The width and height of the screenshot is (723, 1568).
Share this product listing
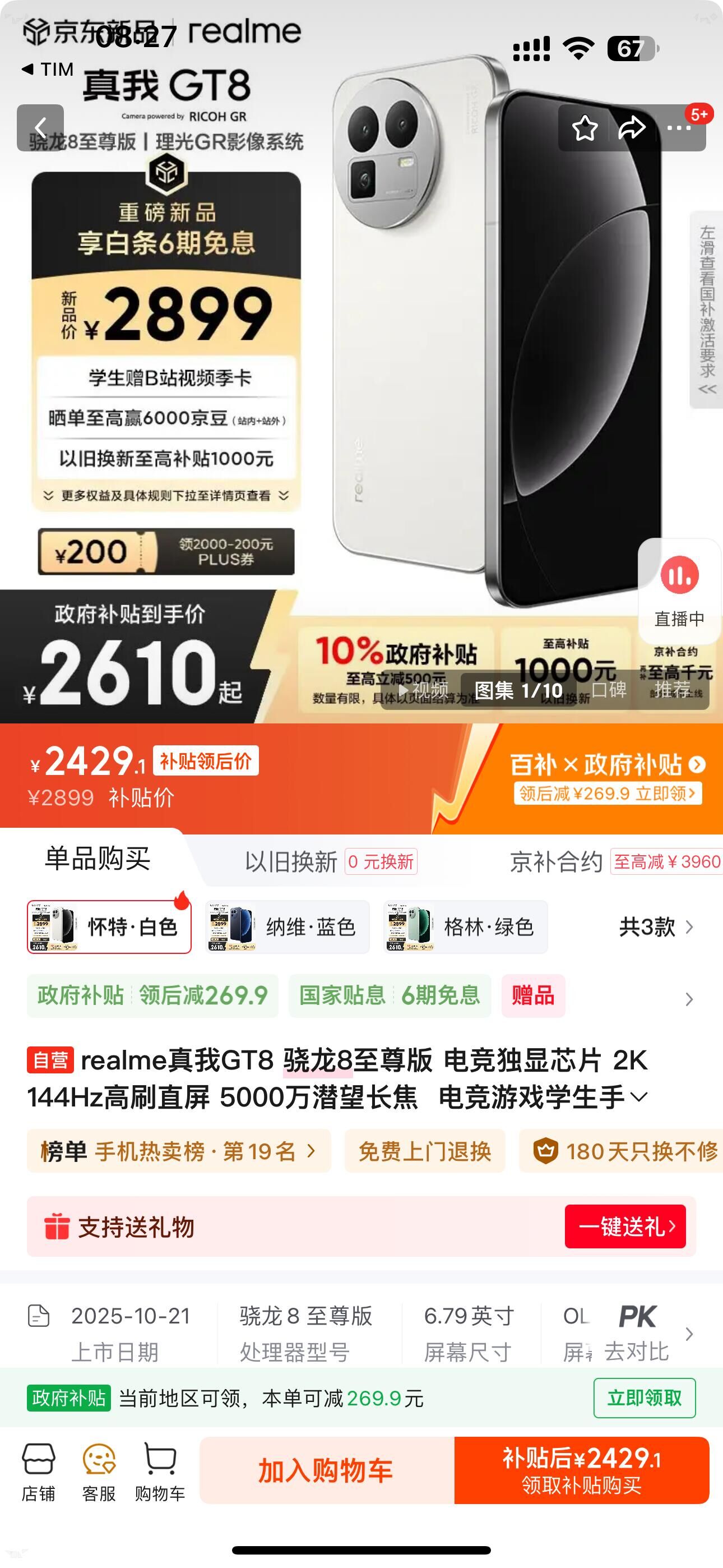click(632, 128)
